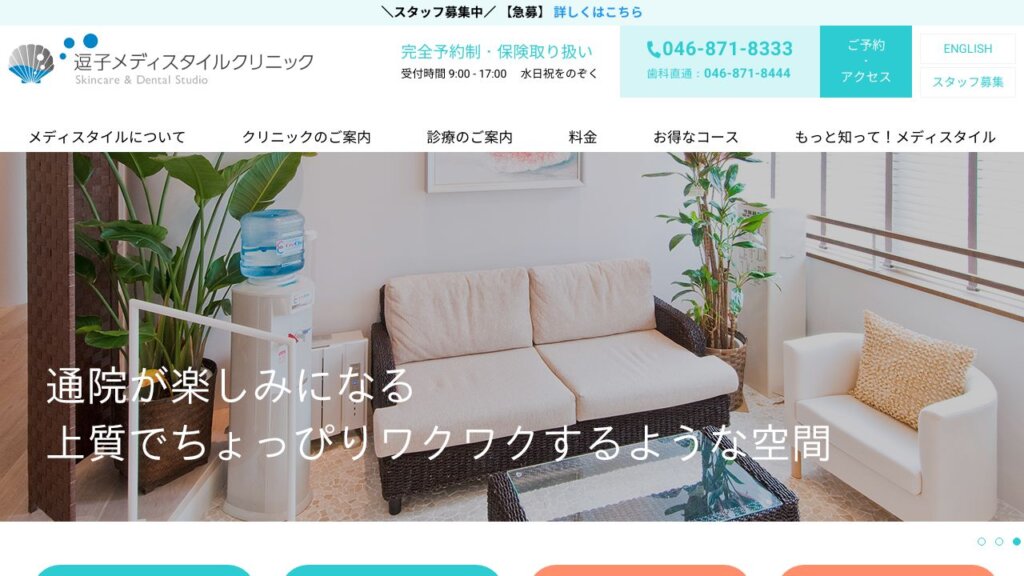Viewport: 1024px width, 576px height.
Task: Open the スタッフ募集 button
Action: coord(967,82)
